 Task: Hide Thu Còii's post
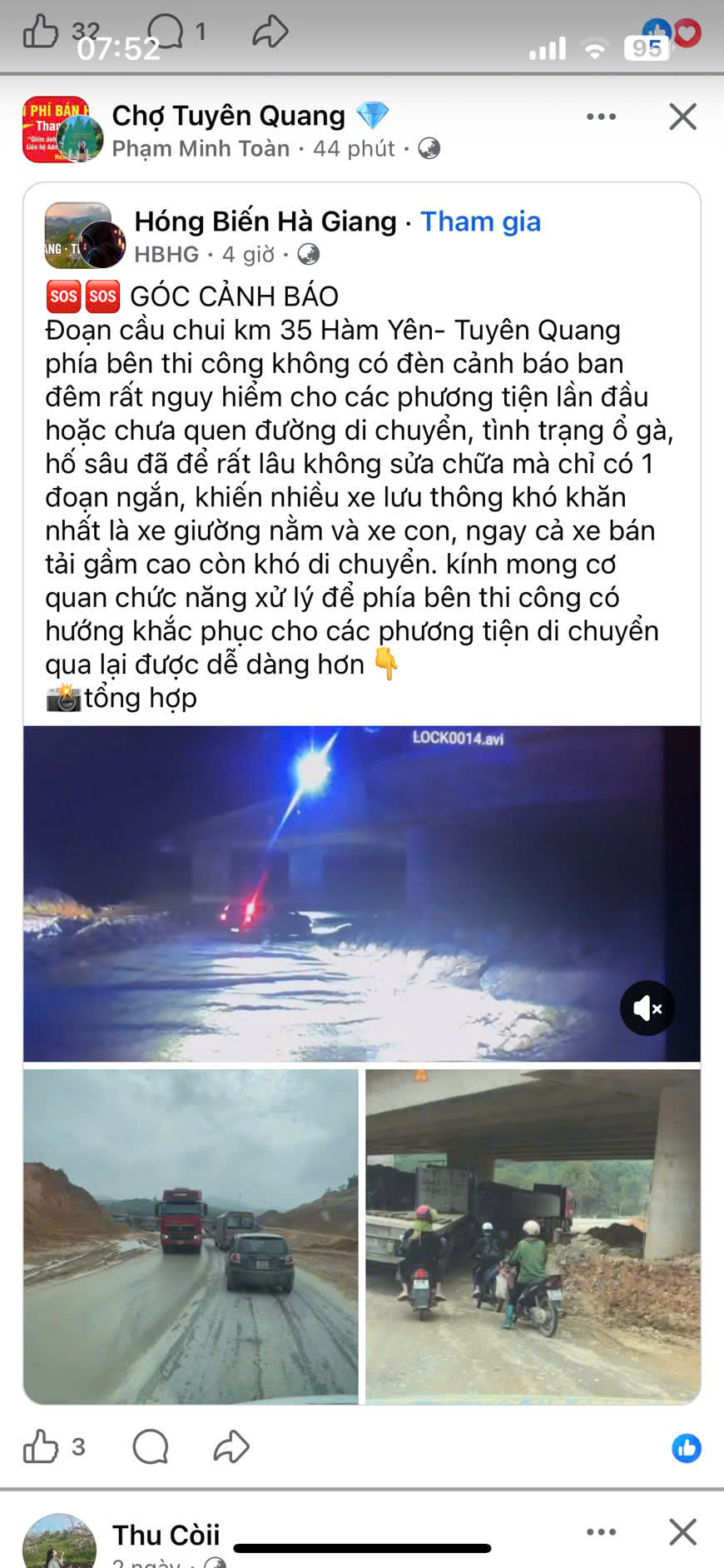pos(682,1532)
